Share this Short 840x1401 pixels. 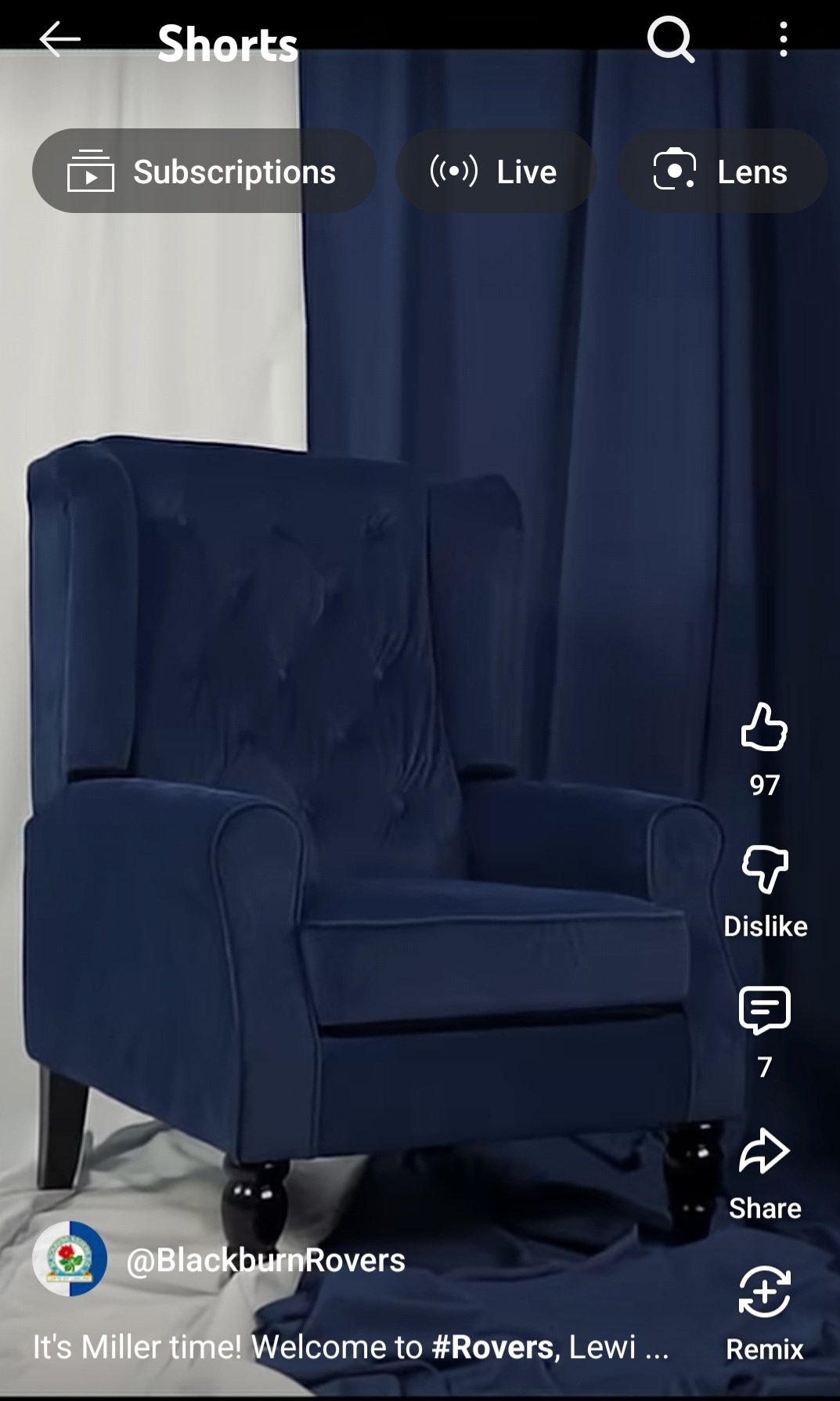click(x=765, y=1151)
